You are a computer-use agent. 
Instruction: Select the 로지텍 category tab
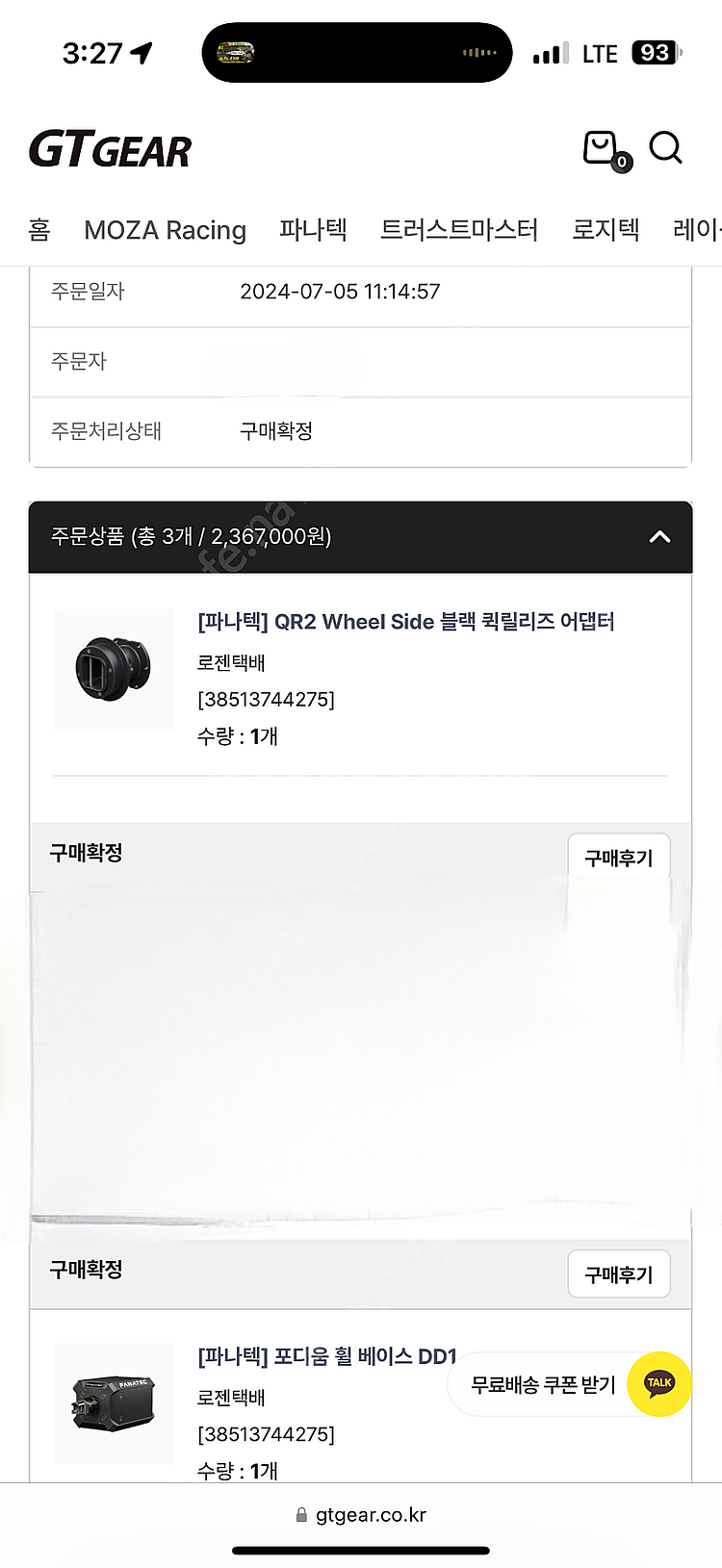pos(606,230)
